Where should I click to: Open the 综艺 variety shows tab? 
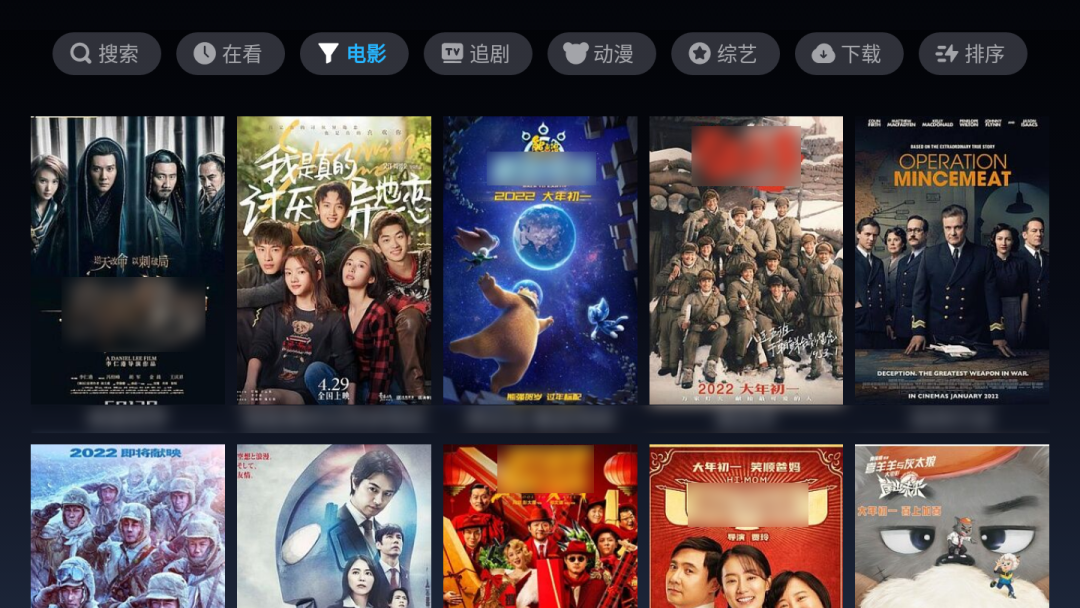pos(725,54)
